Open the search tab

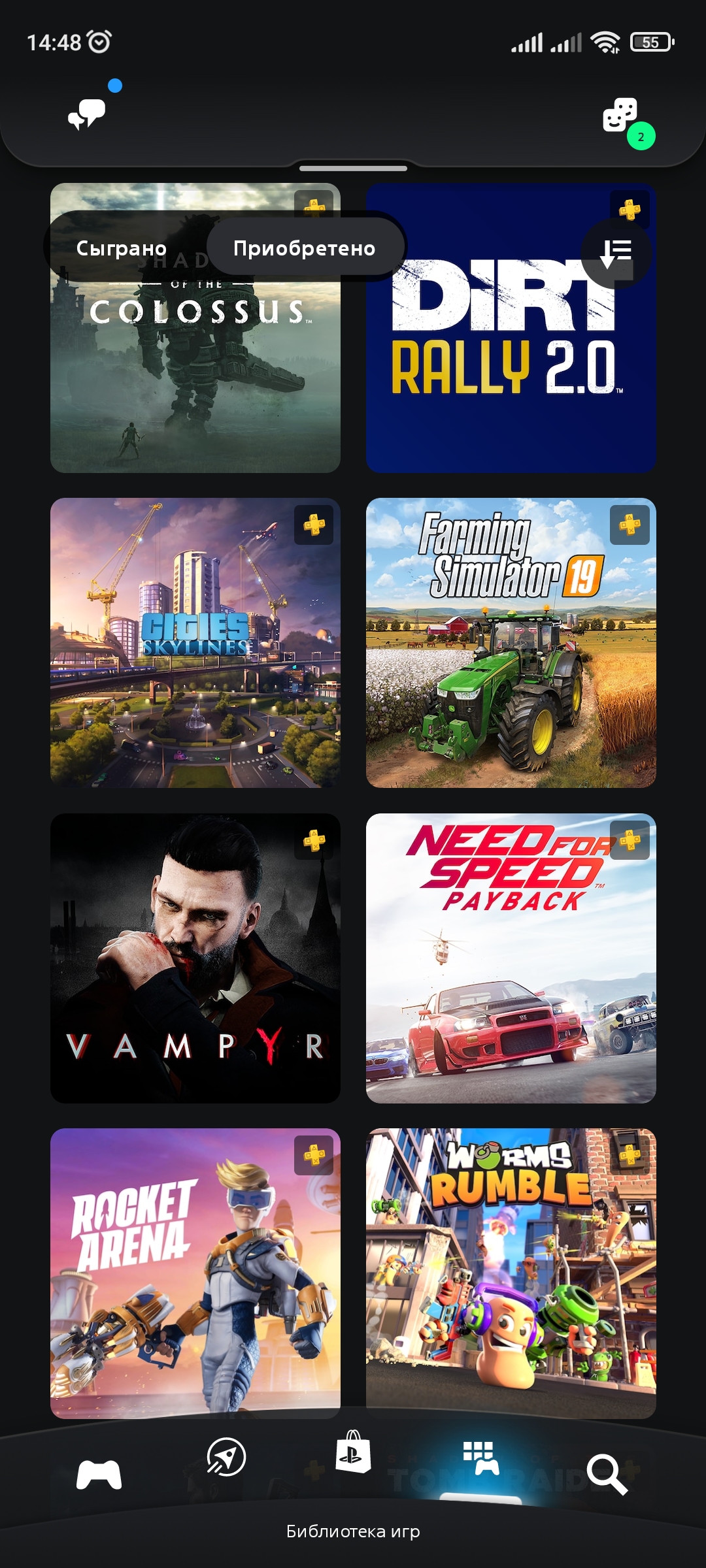point(607,1474)
